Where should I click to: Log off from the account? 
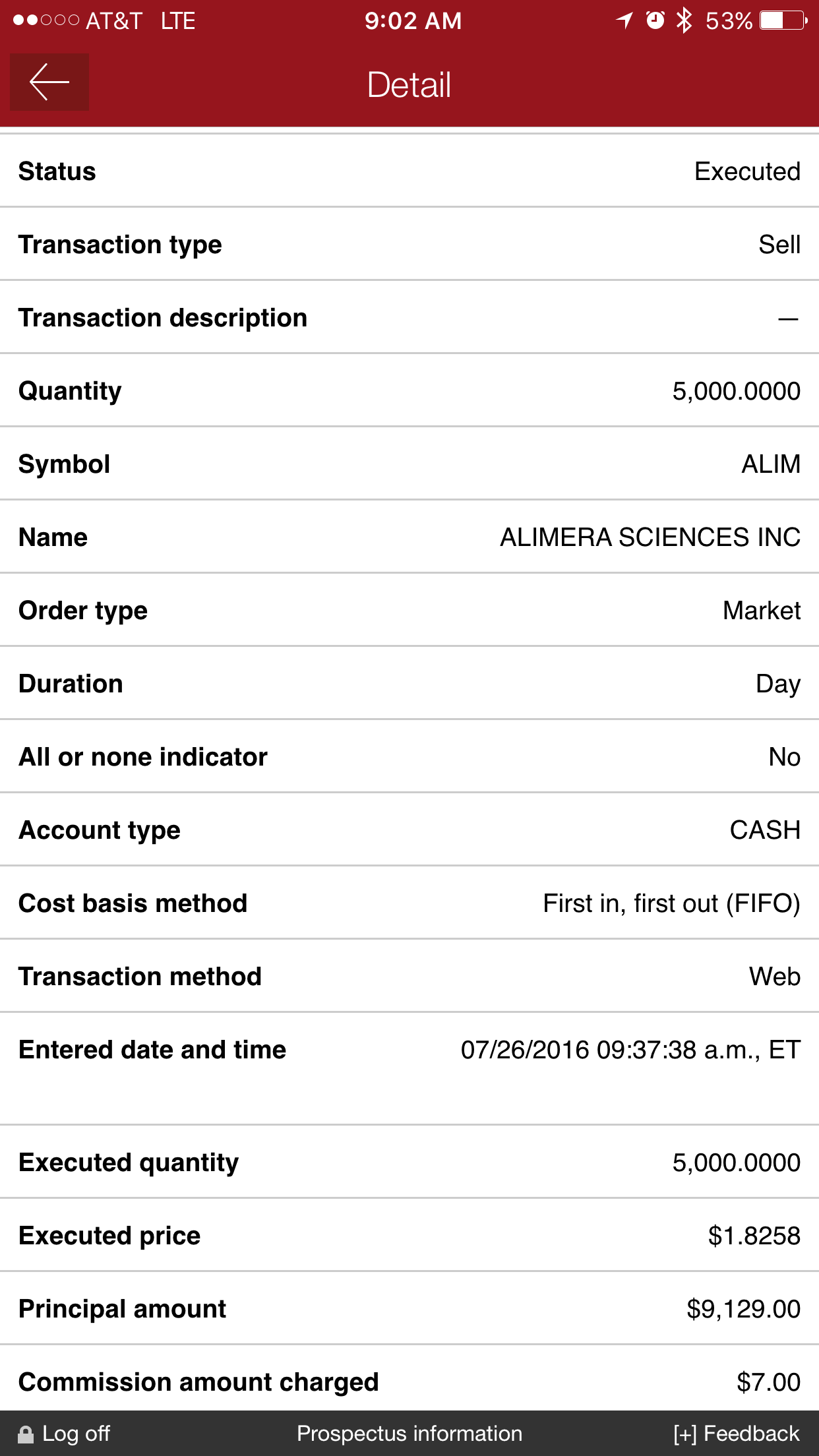coord(65,1434)
